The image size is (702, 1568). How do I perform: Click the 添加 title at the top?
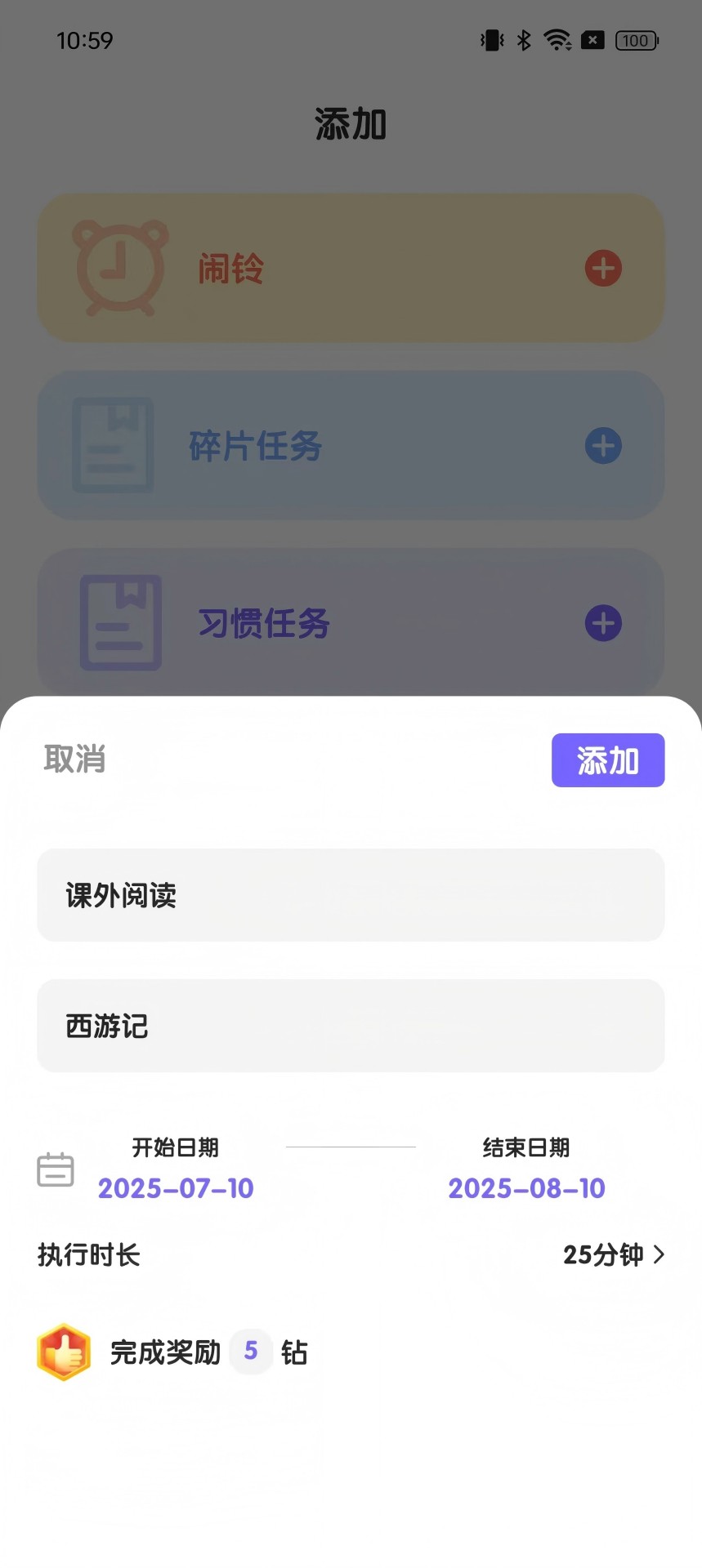pos(351,124)
